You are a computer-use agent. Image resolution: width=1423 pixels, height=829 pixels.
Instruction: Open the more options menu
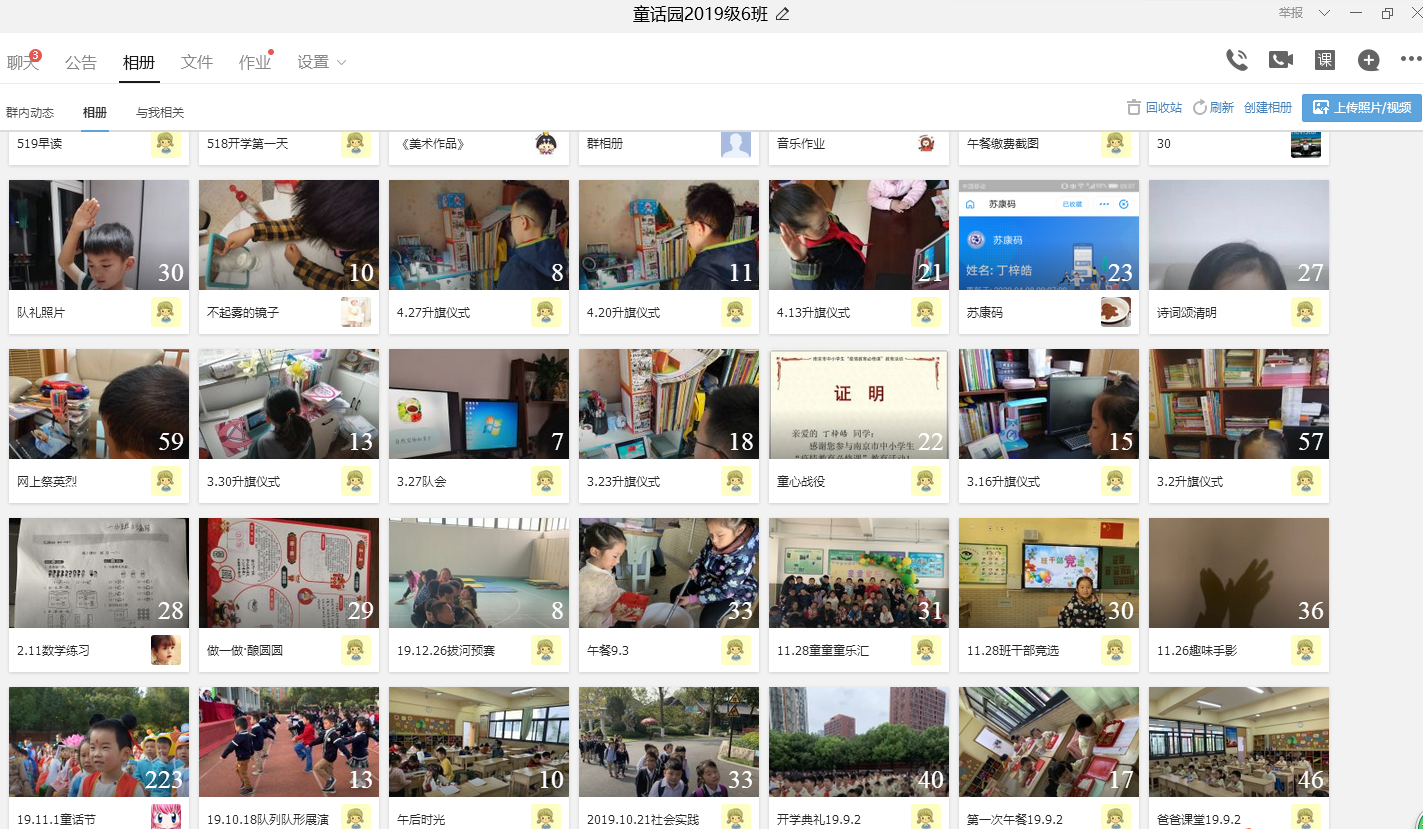(x=1410, y=60)
